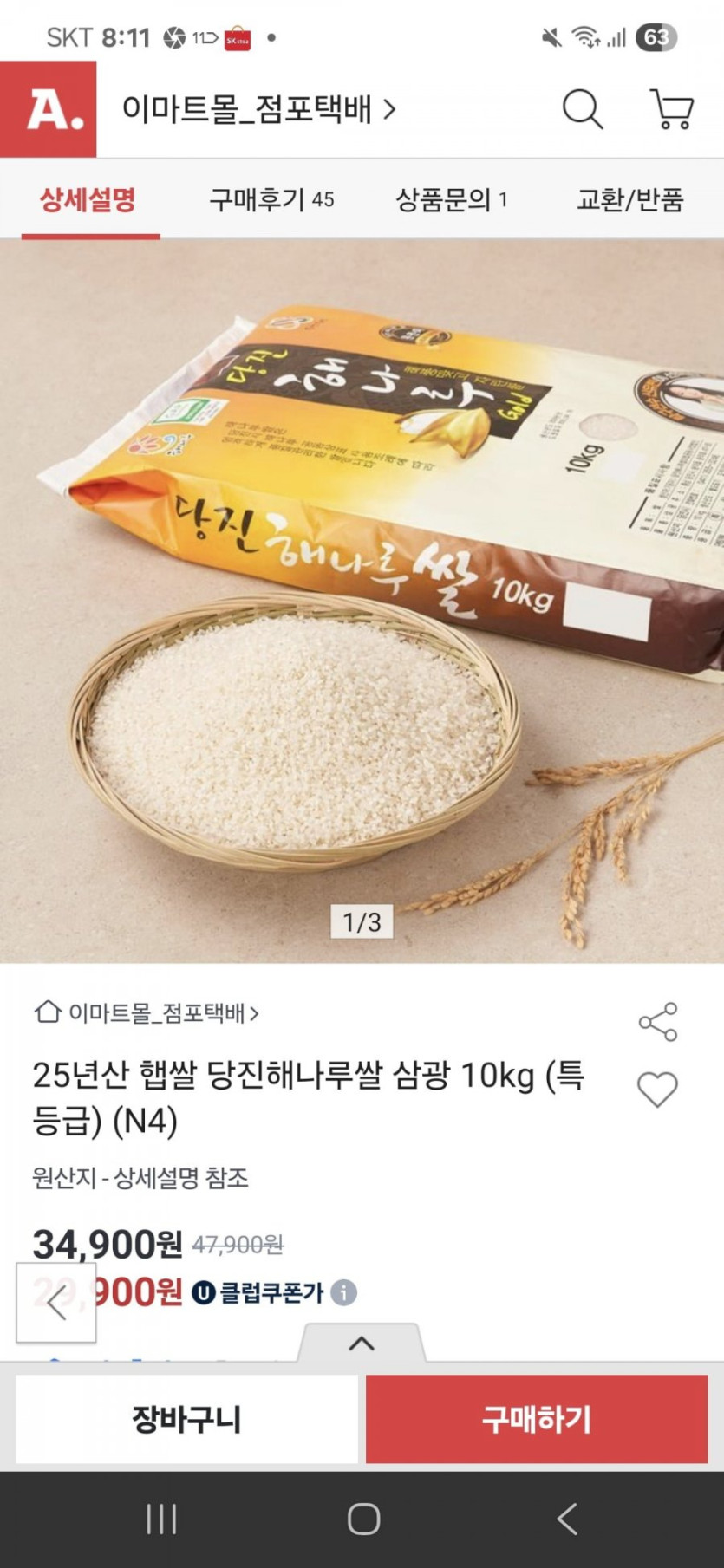Tap the red A. home logo
This screenshot has height=1568, width=724.
49,110
